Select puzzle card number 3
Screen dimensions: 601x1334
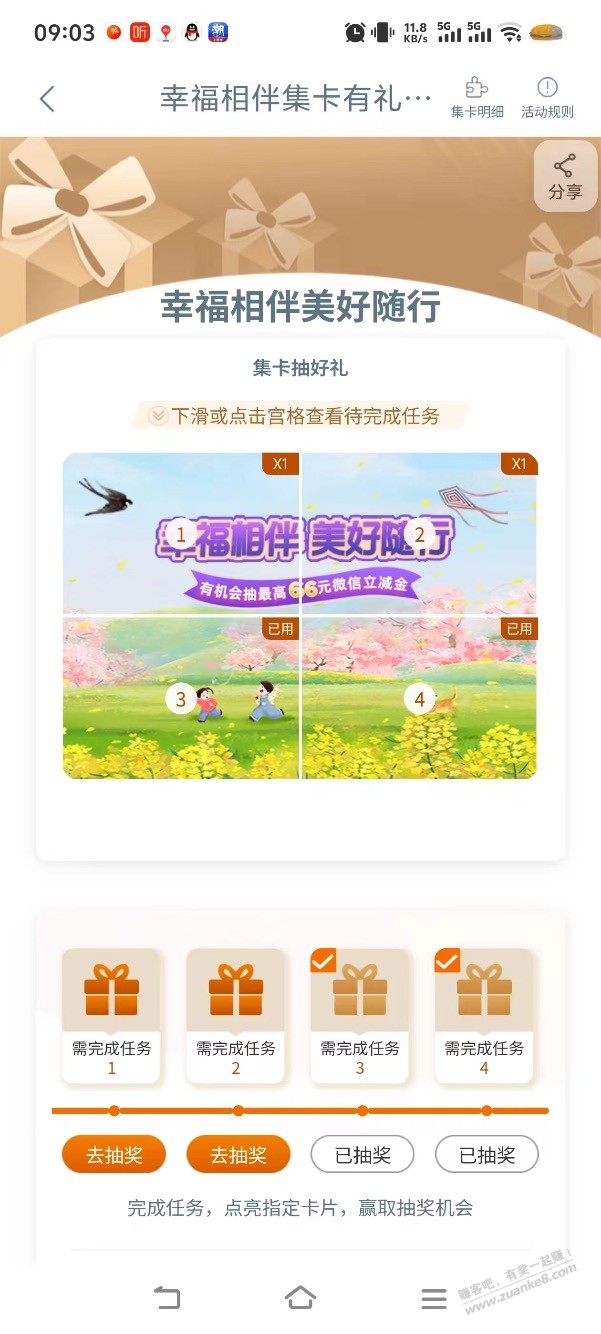[x=181, y=698]
